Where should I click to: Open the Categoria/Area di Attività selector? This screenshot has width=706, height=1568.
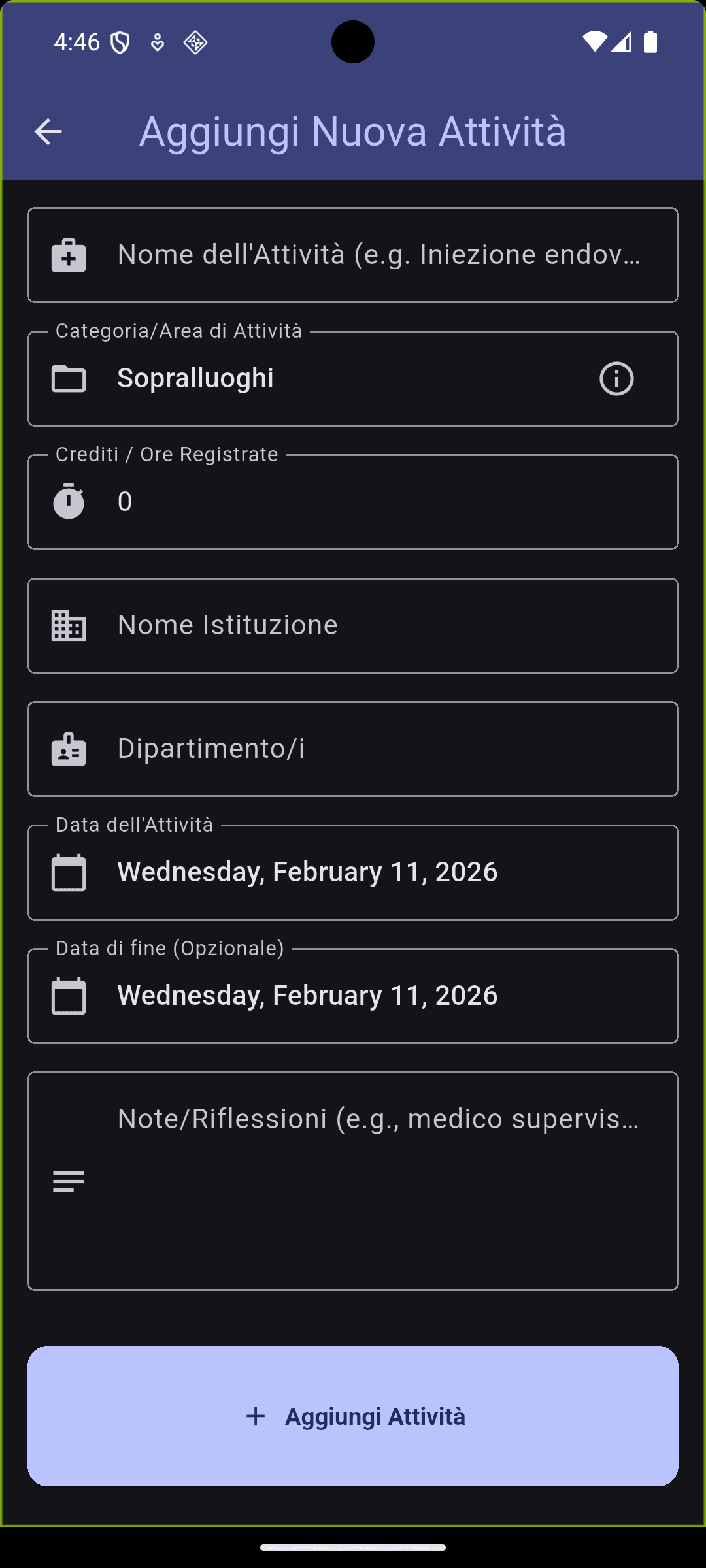pos(353,378)
